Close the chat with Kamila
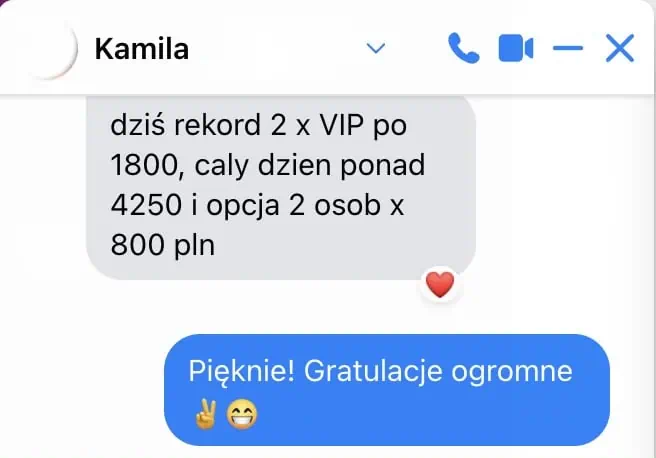656x458 pixels. point(620,48)
